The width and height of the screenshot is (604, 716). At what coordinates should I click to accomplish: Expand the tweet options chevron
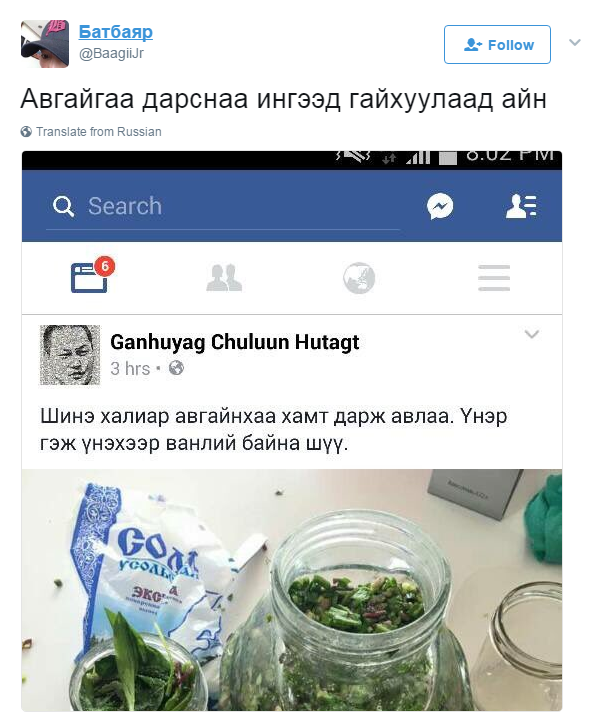pos(574,43)
